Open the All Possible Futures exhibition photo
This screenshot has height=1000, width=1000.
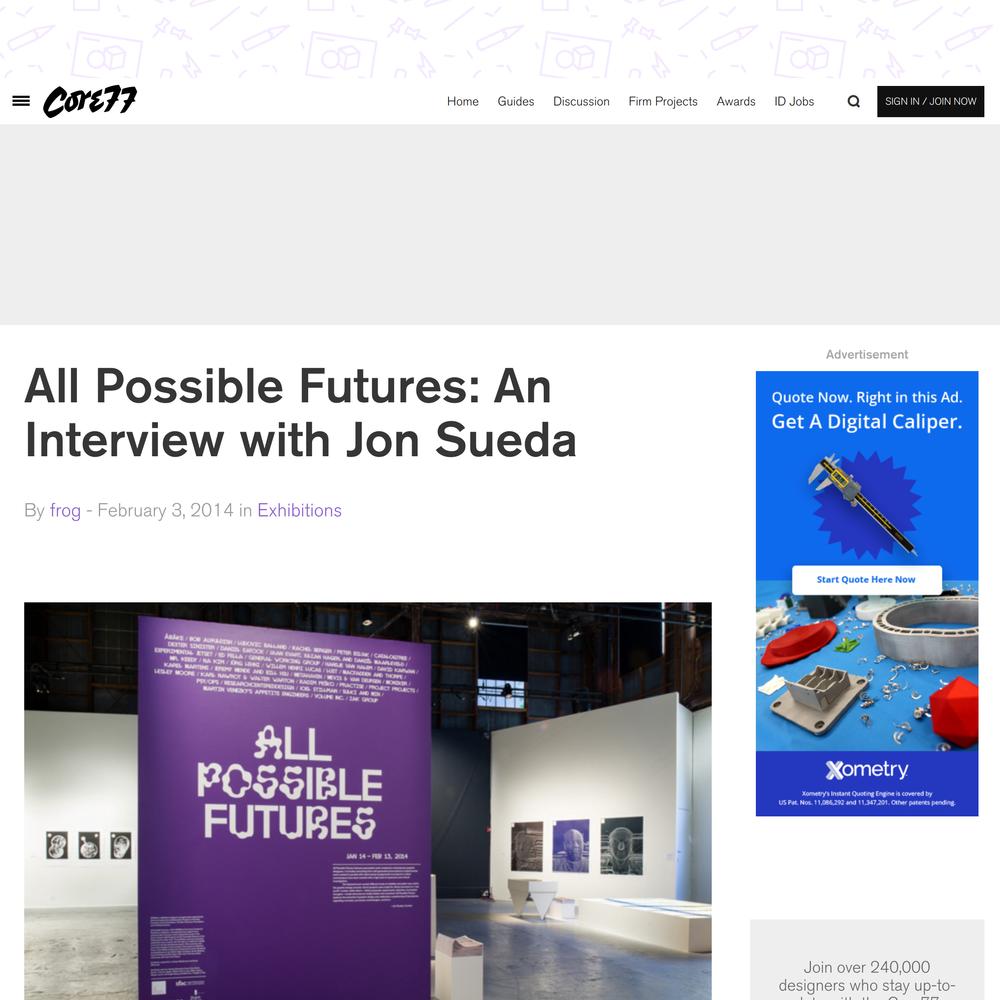click(x=368, y=800)
